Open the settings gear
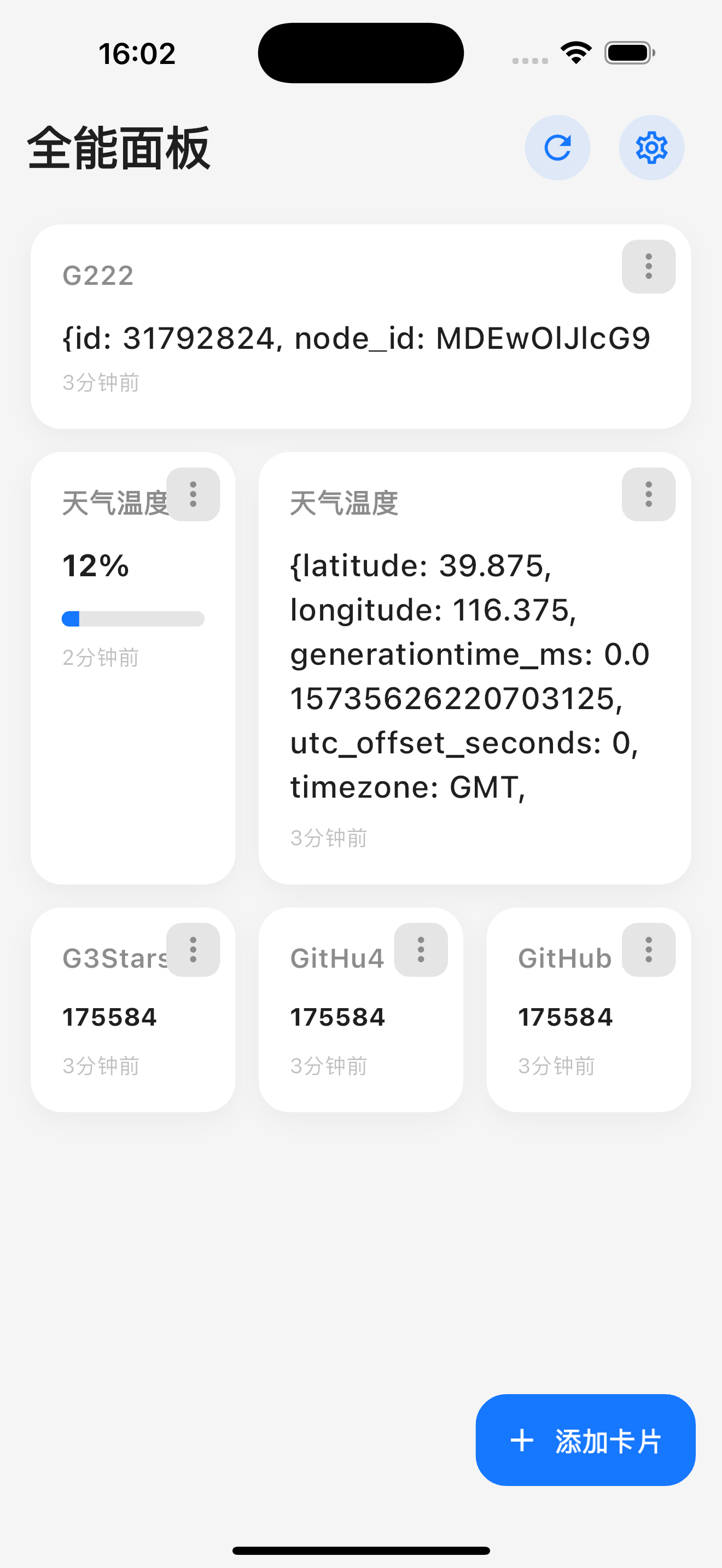 coord(651,147)
